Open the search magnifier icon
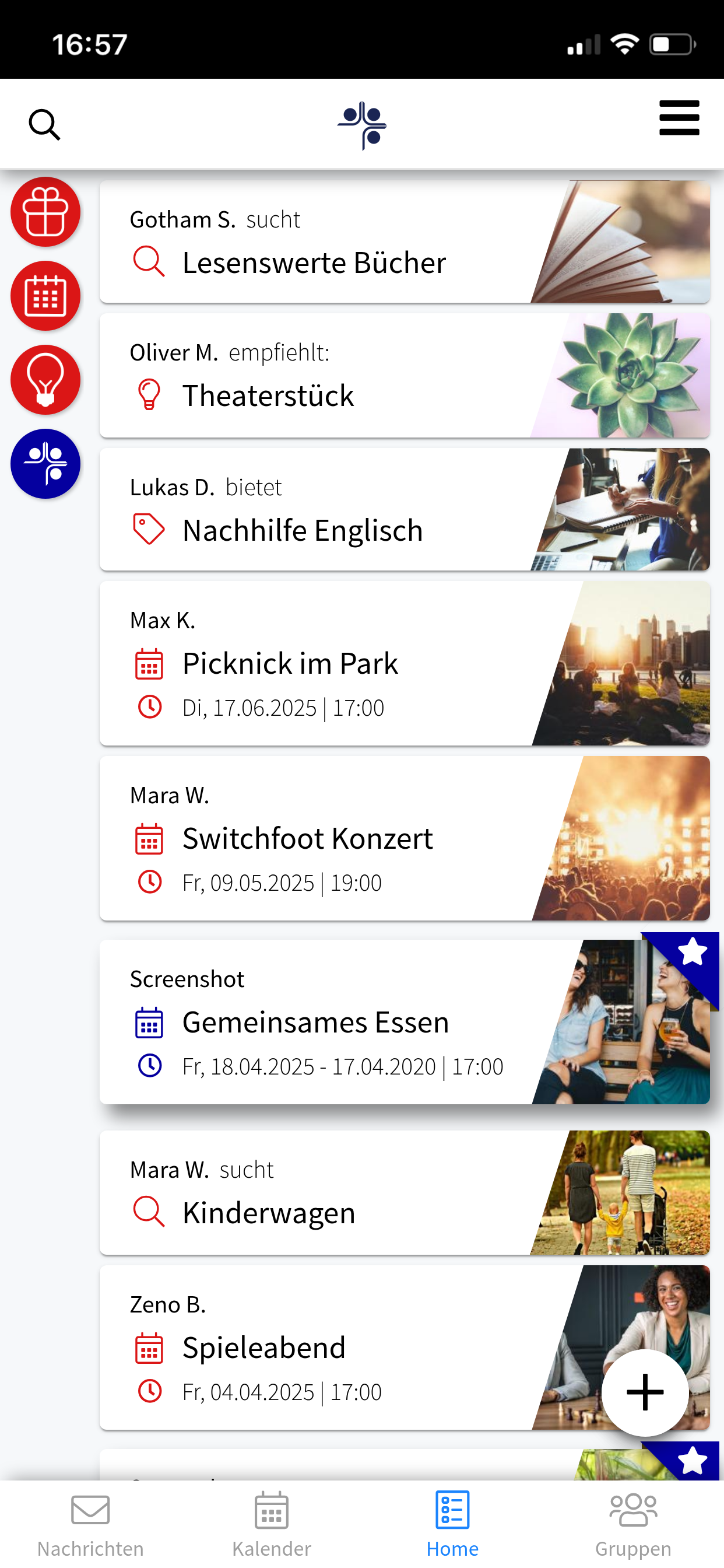Viewport: 724px width, 1568px height. (x=44, y=125)
